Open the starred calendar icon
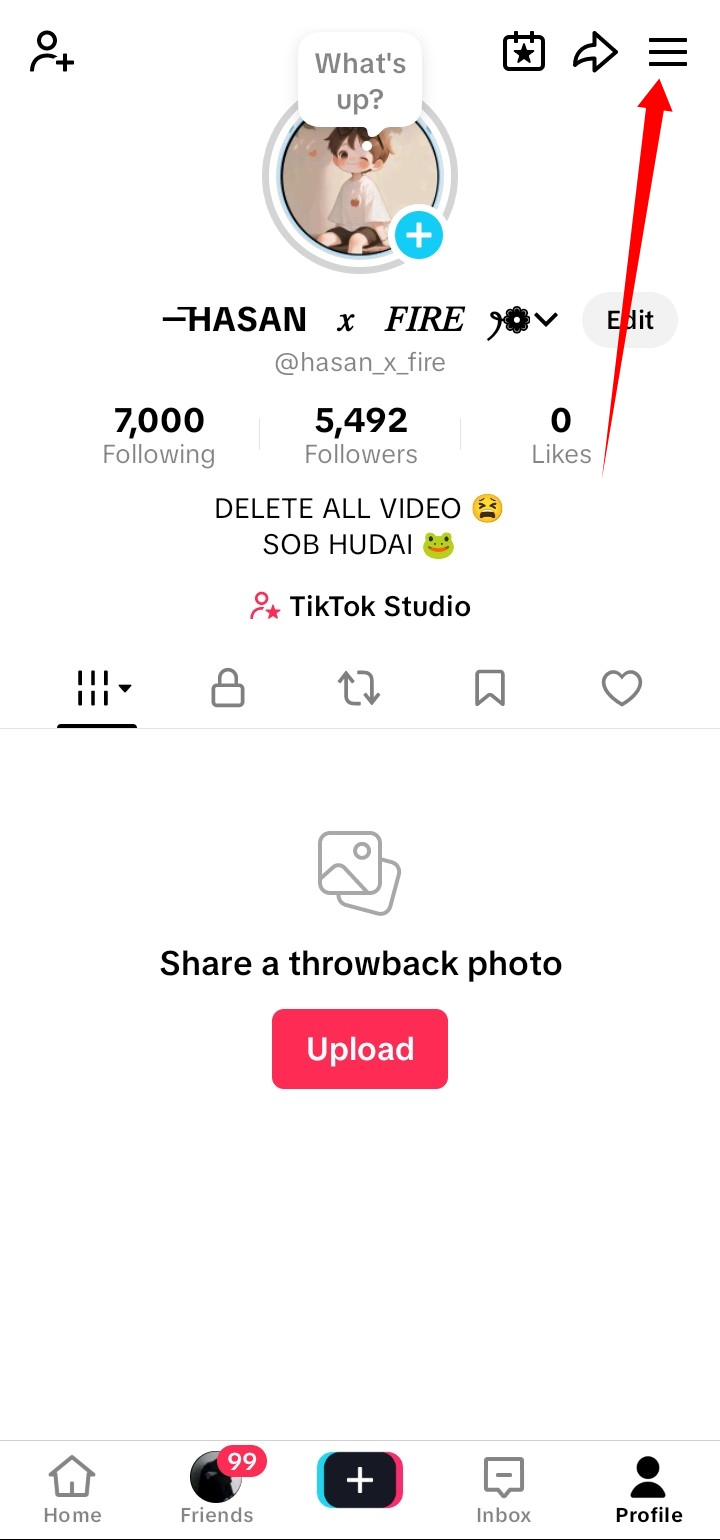Screen dimensions: 720x1540 [x=523, y=52]
